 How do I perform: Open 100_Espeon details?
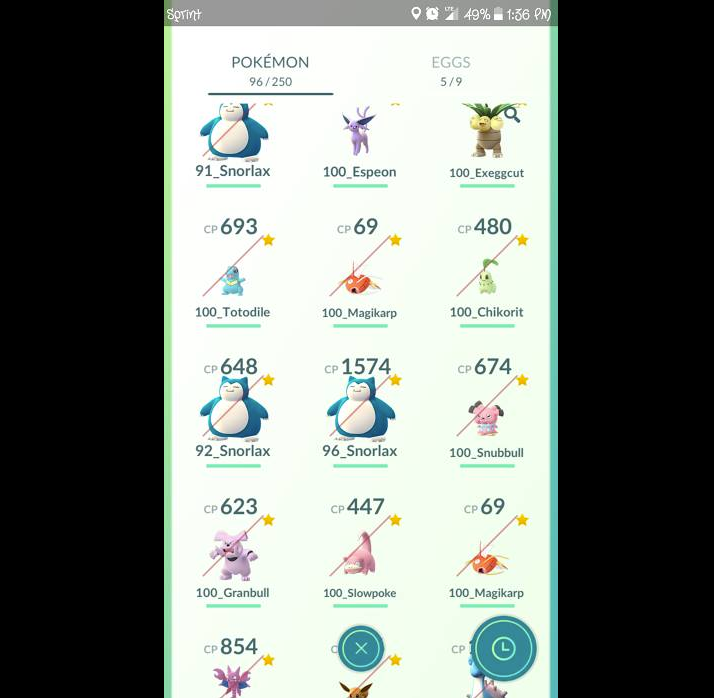tap(360, 137)
